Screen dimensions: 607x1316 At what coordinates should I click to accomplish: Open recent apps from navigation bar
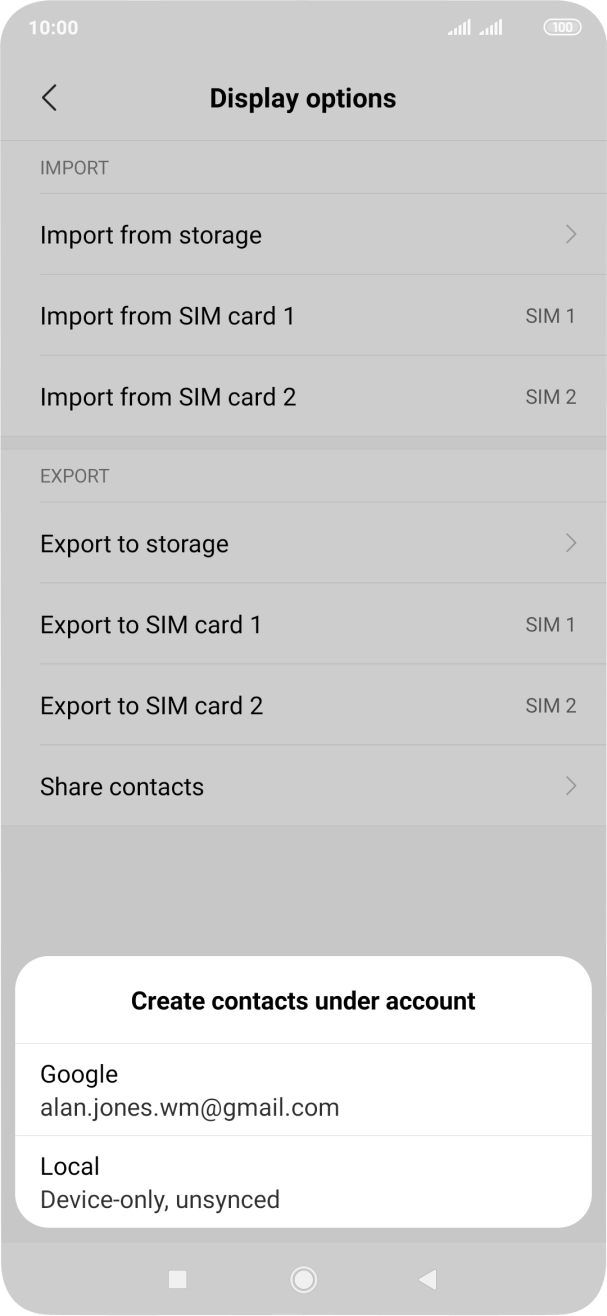click(178, 1279)
